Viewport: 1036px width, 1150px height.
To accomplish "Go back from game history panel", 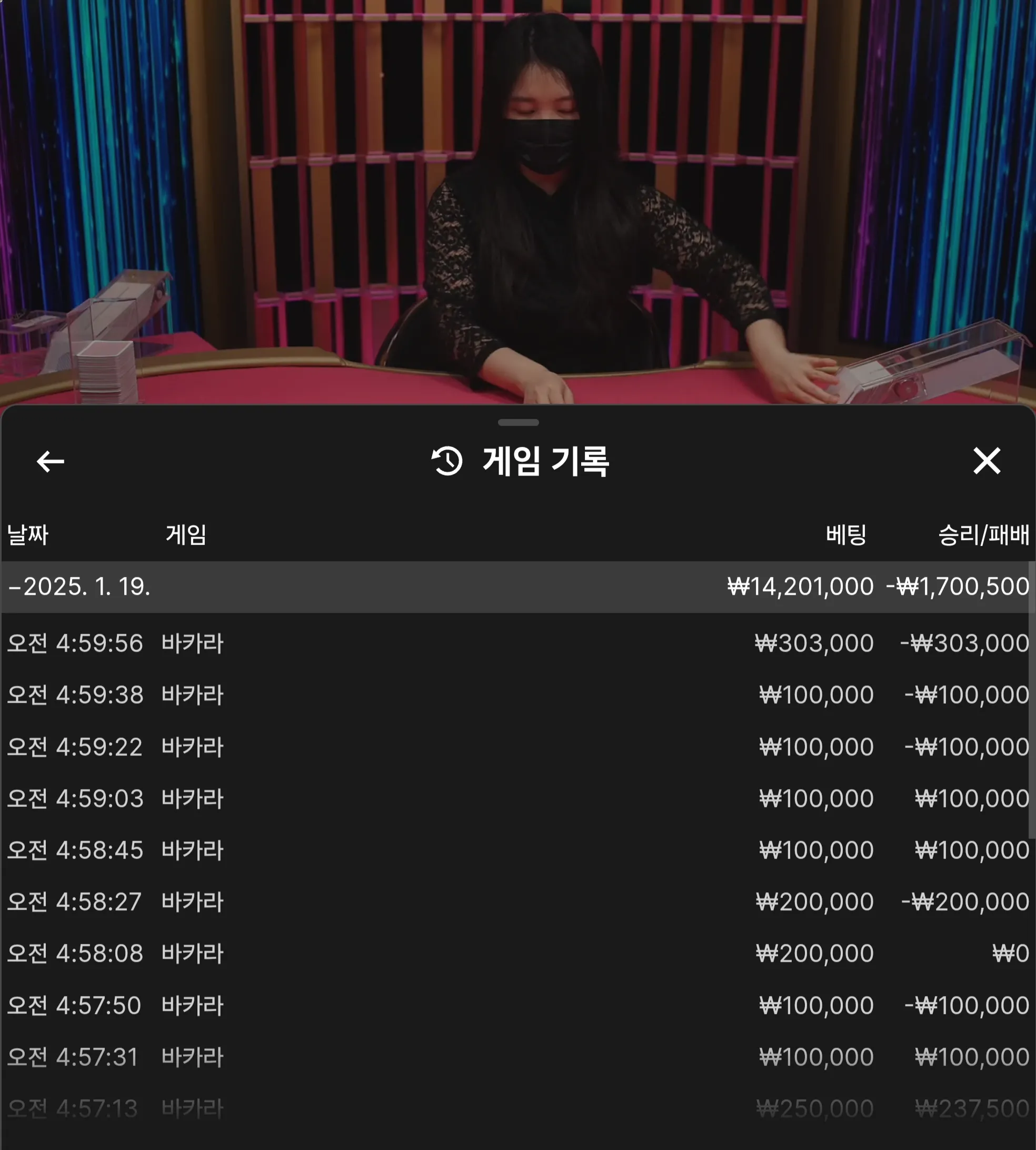I will pos(50,461).
